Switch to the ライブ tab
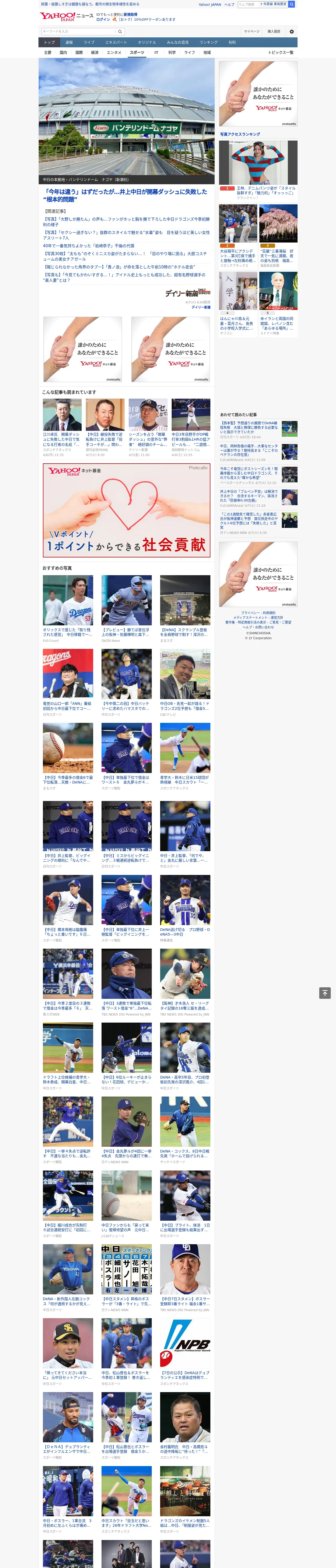This screenshot has width=336, height=1568. coord(89,43)
